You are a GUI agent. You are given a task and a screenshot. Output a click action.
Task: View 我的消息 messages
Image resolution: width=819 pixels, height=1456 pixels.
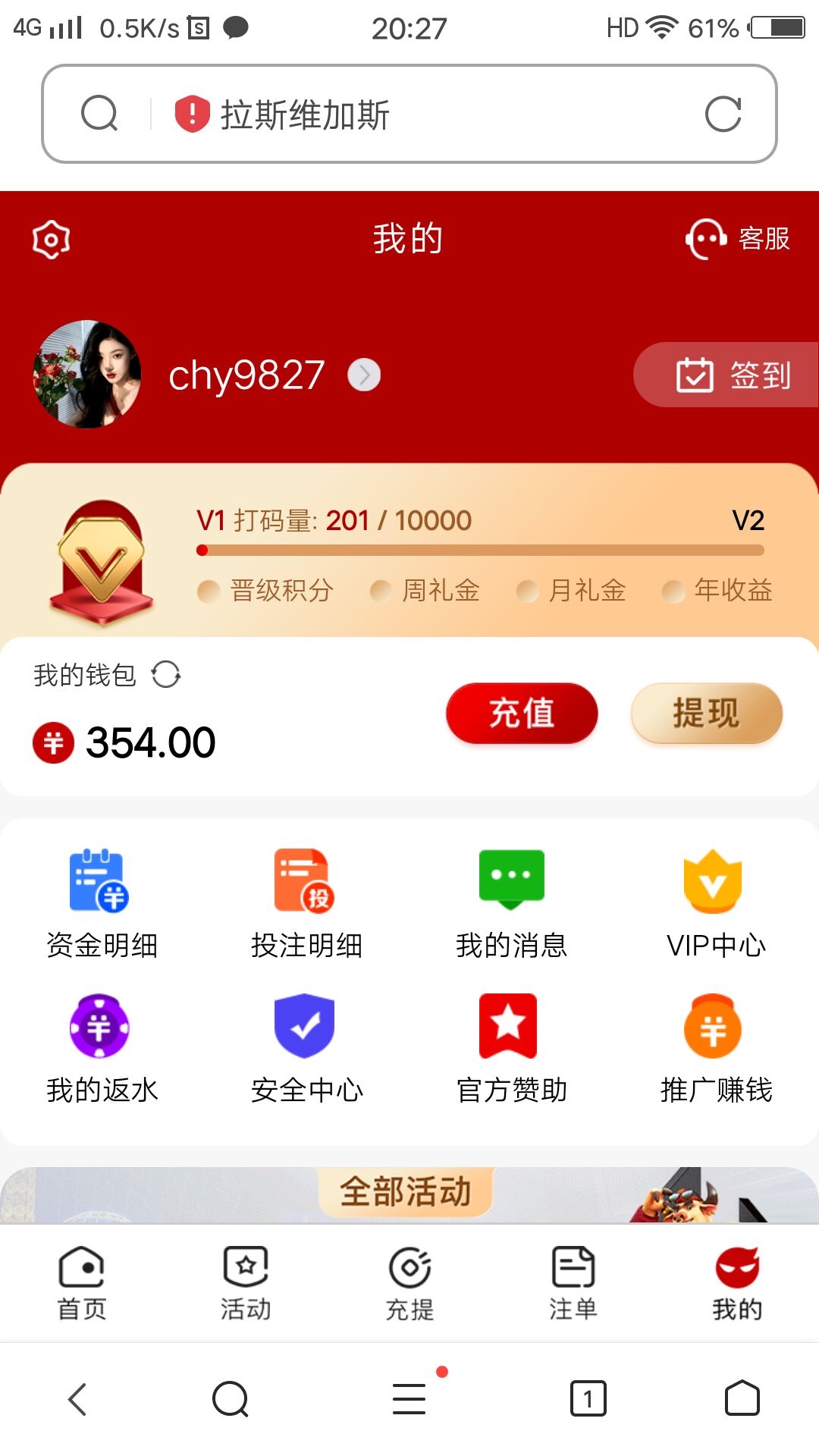pos(511,902)
